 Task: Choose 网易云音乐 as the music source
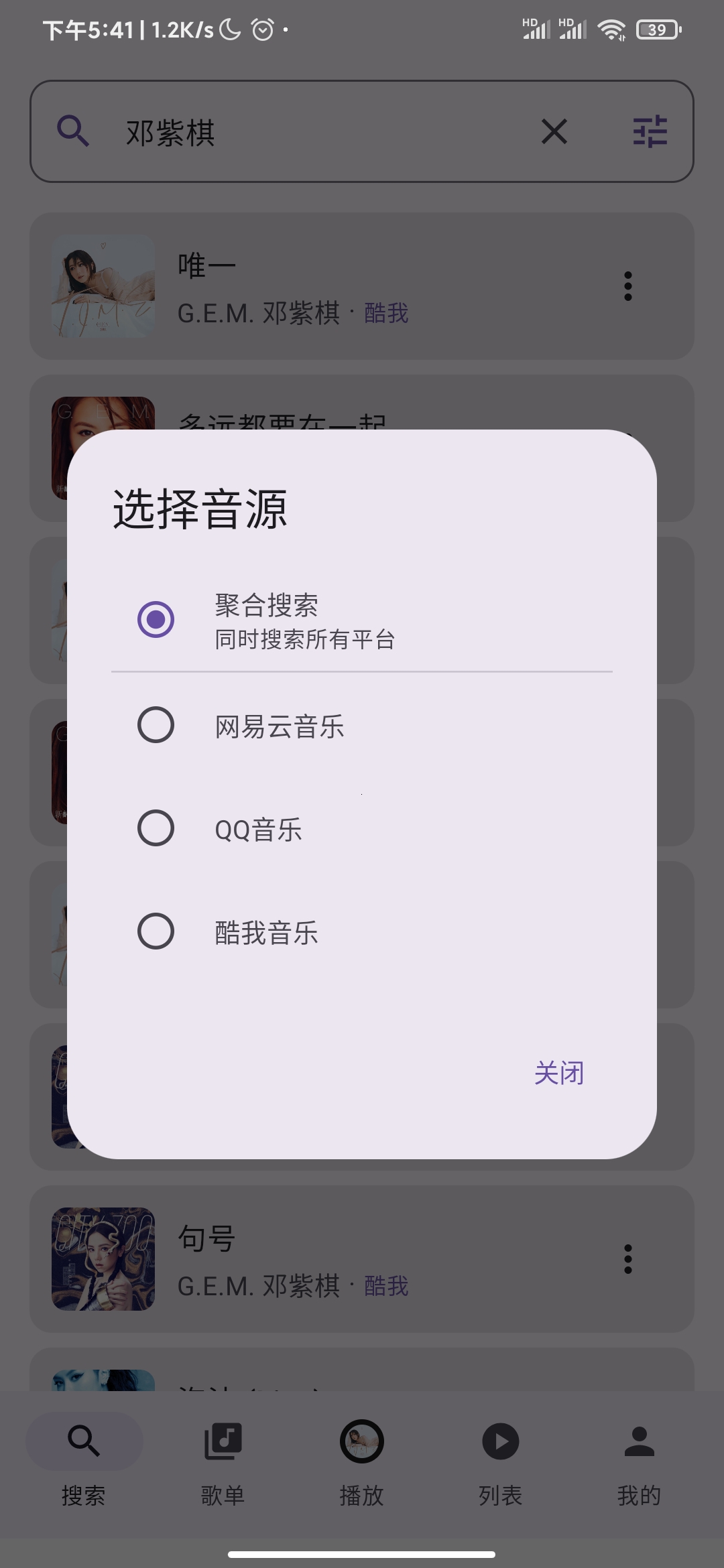point(156,725)
